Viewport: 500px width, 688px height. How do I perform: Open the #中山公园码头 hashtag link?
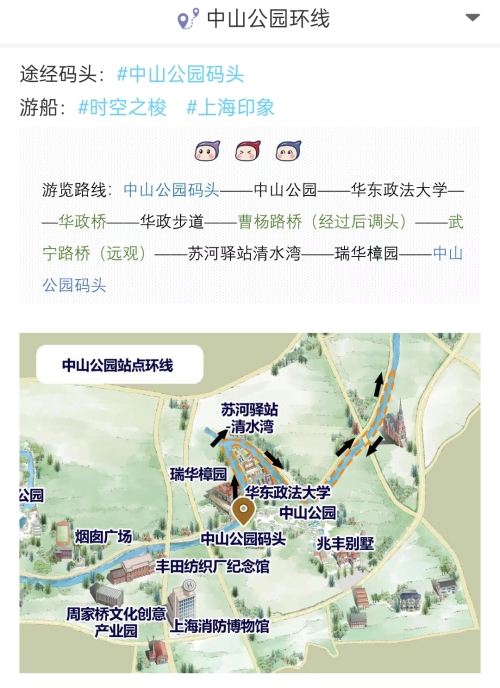180,74
